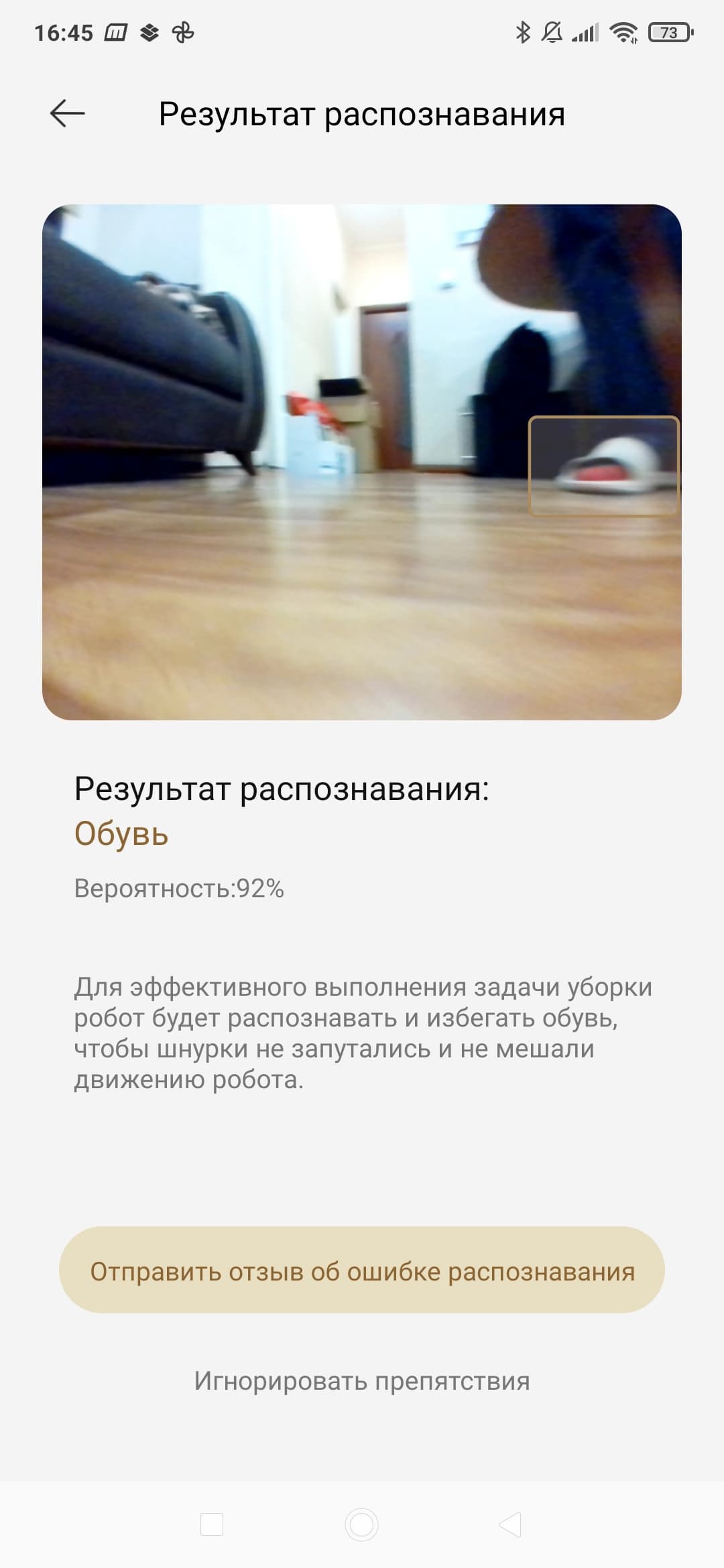The width and height of the screenshot is (724, 1568).
Task: Go back using the top-left arrow
Action: [x=67, y=113]
